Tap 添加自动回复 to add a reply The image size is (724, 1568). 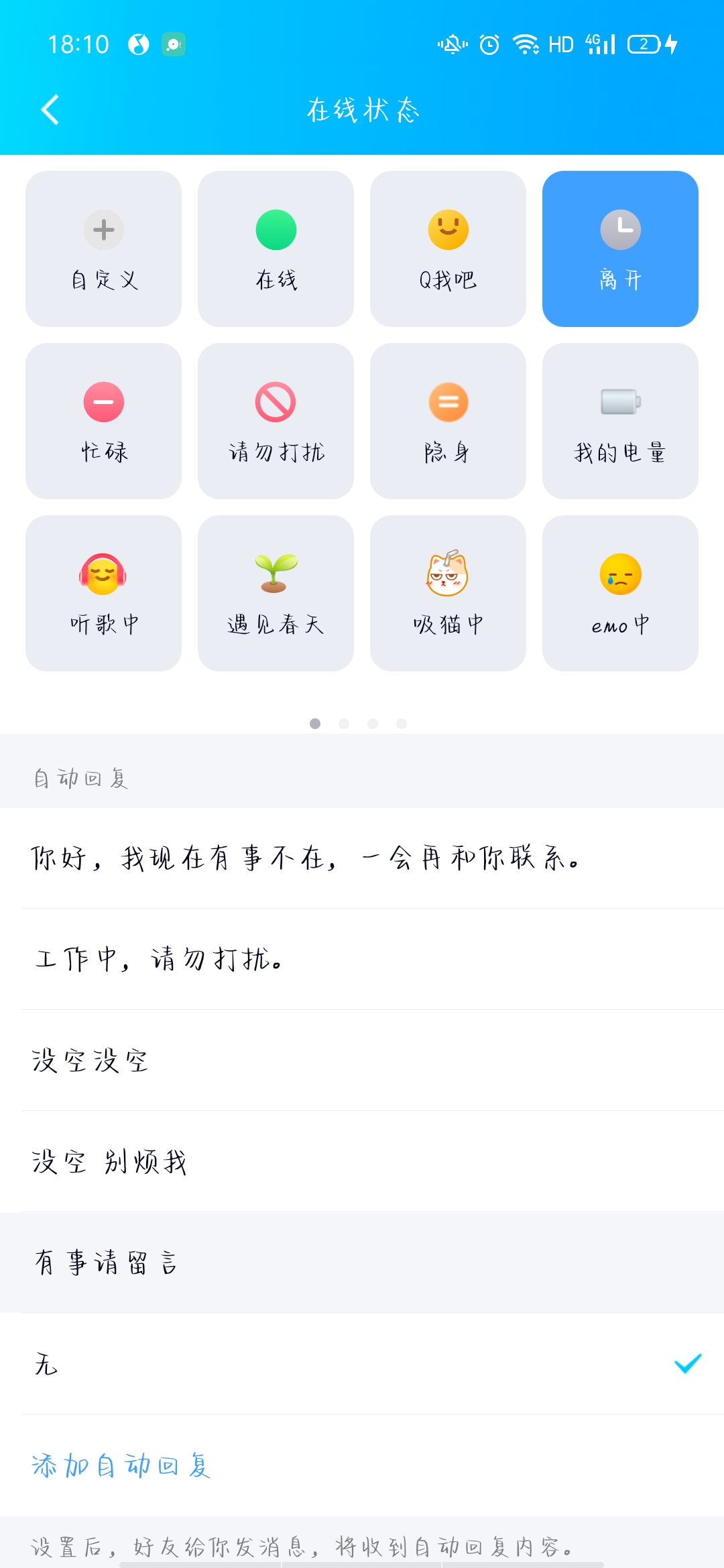click(x=121, y=1465)
